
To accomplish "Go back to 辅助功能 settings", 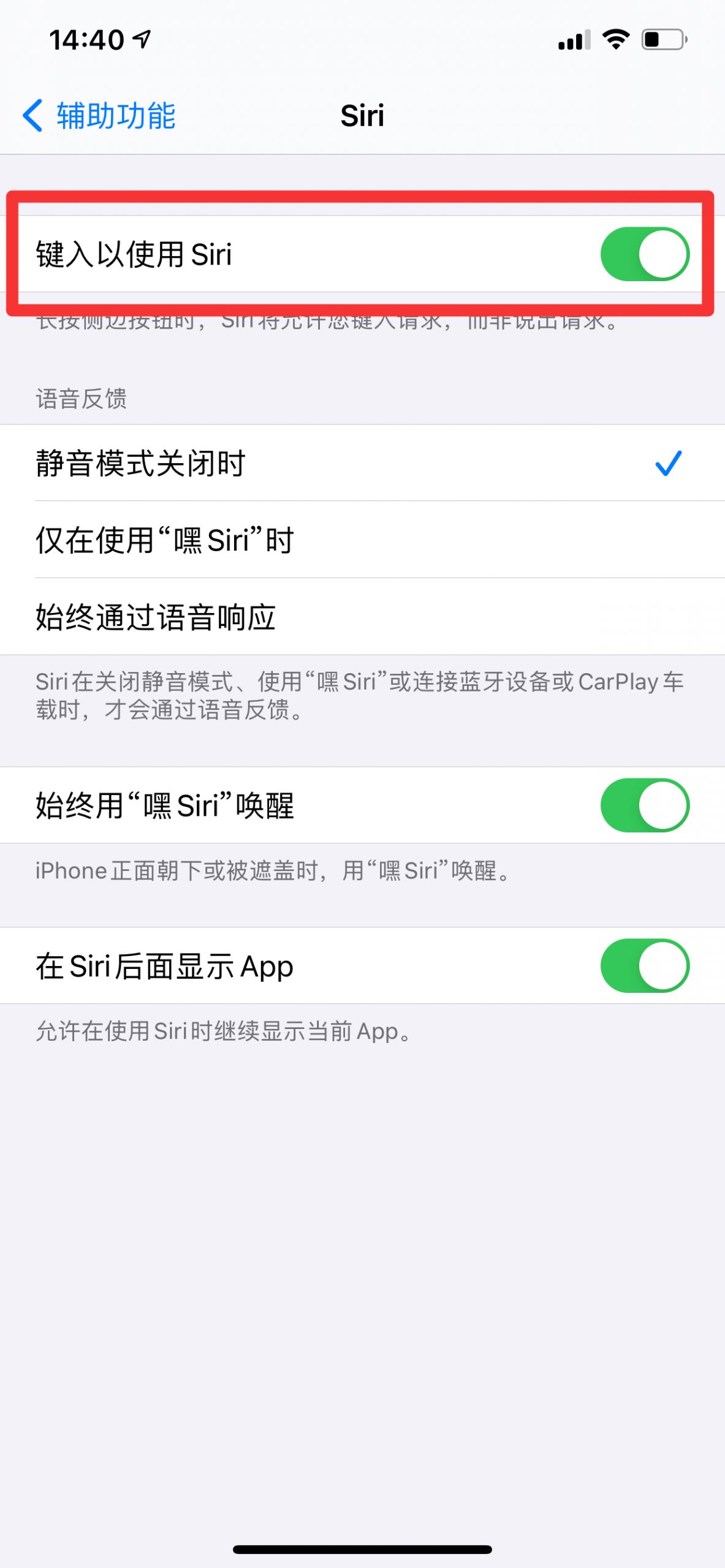I will point(99,116).
